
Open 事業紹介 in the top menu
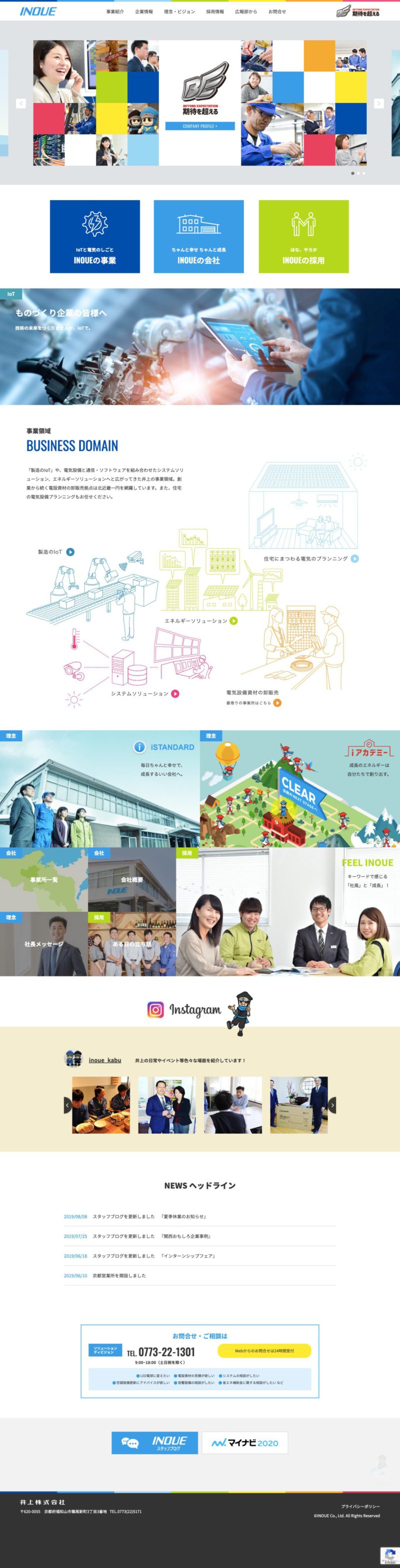click(114, 11)
